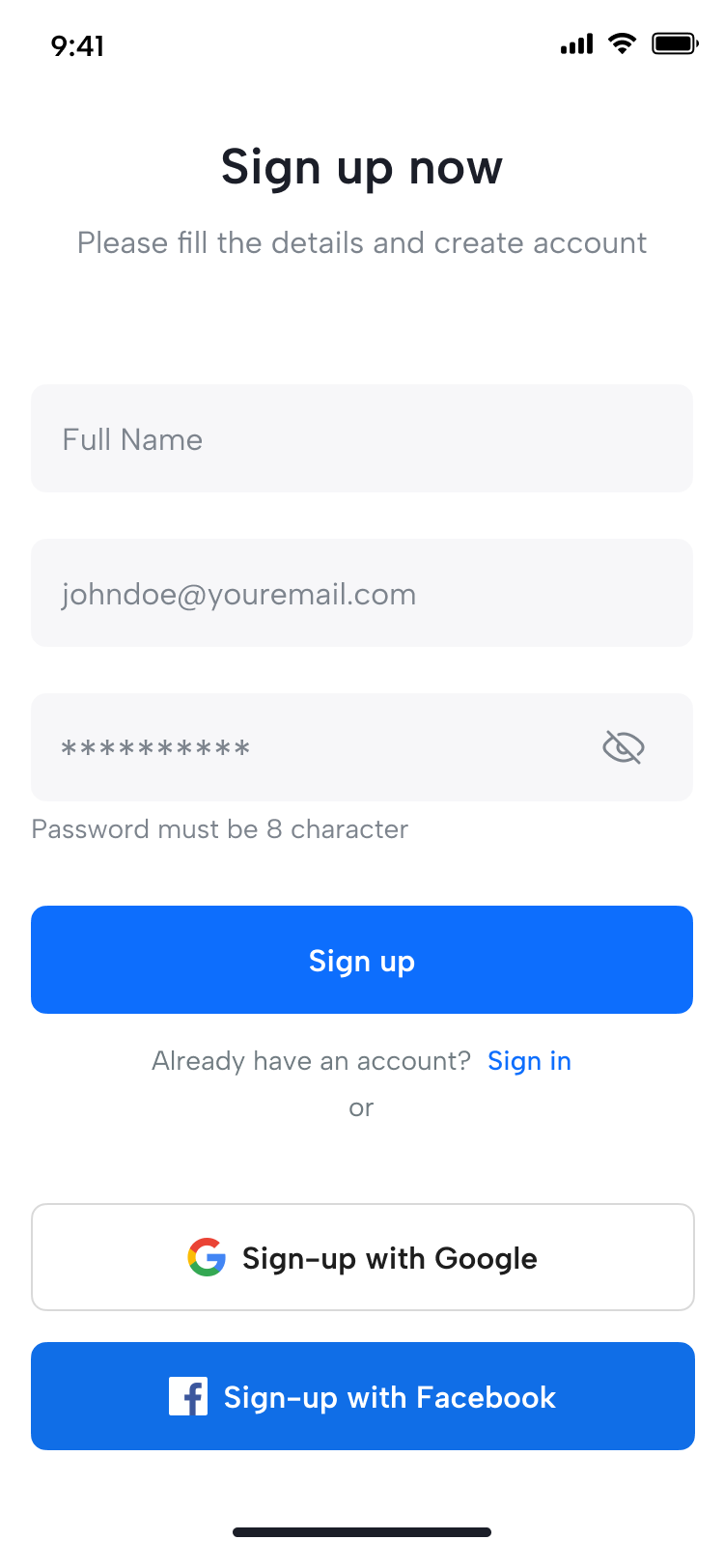Viewport: 724px width, 1568px height.
Task: Select the email address field
Action: 362,593
